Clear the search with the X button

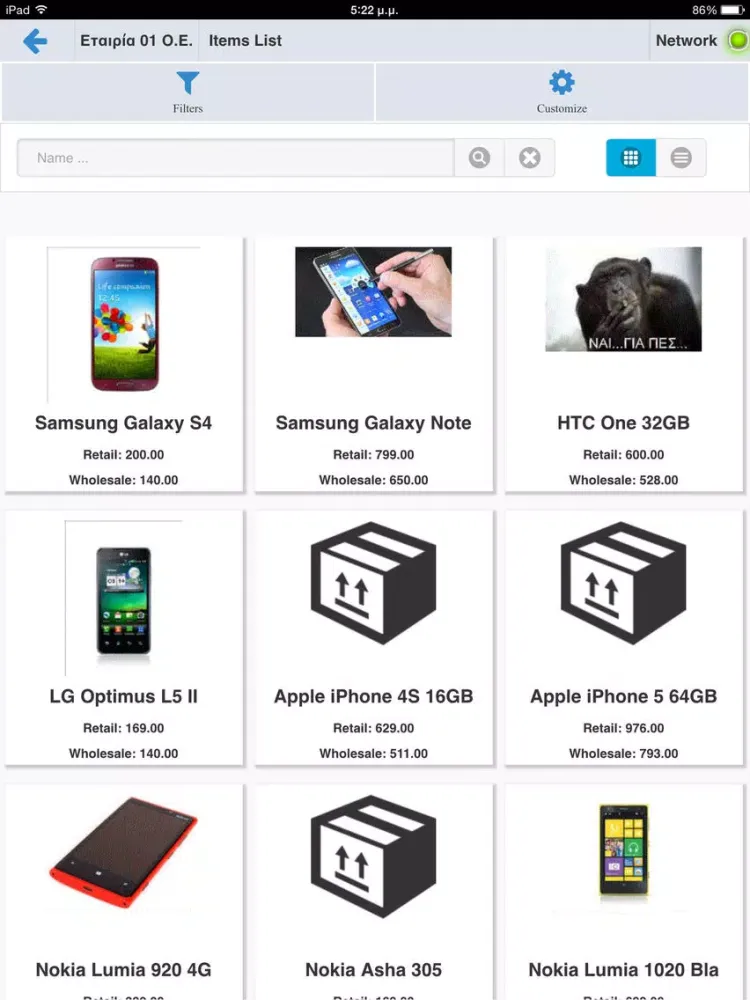tap(530, 158)
